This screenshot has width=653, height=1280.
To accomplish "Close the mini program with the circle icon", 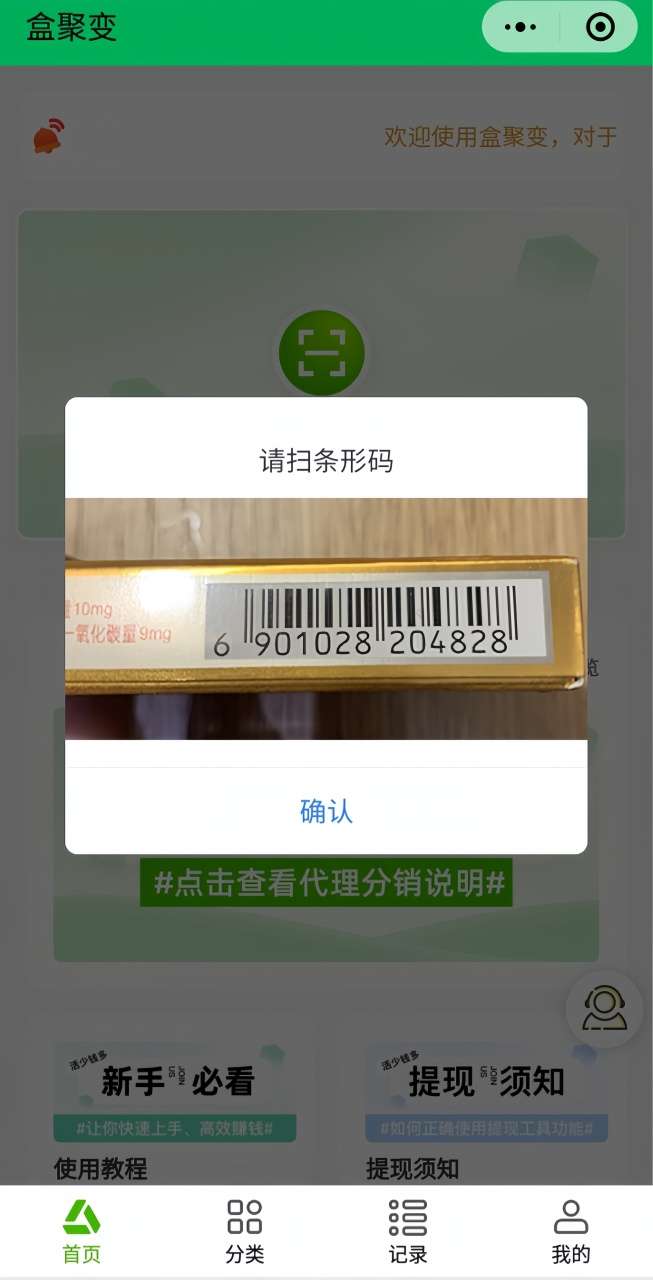I will pyautogui.click(x=600, y=27).
